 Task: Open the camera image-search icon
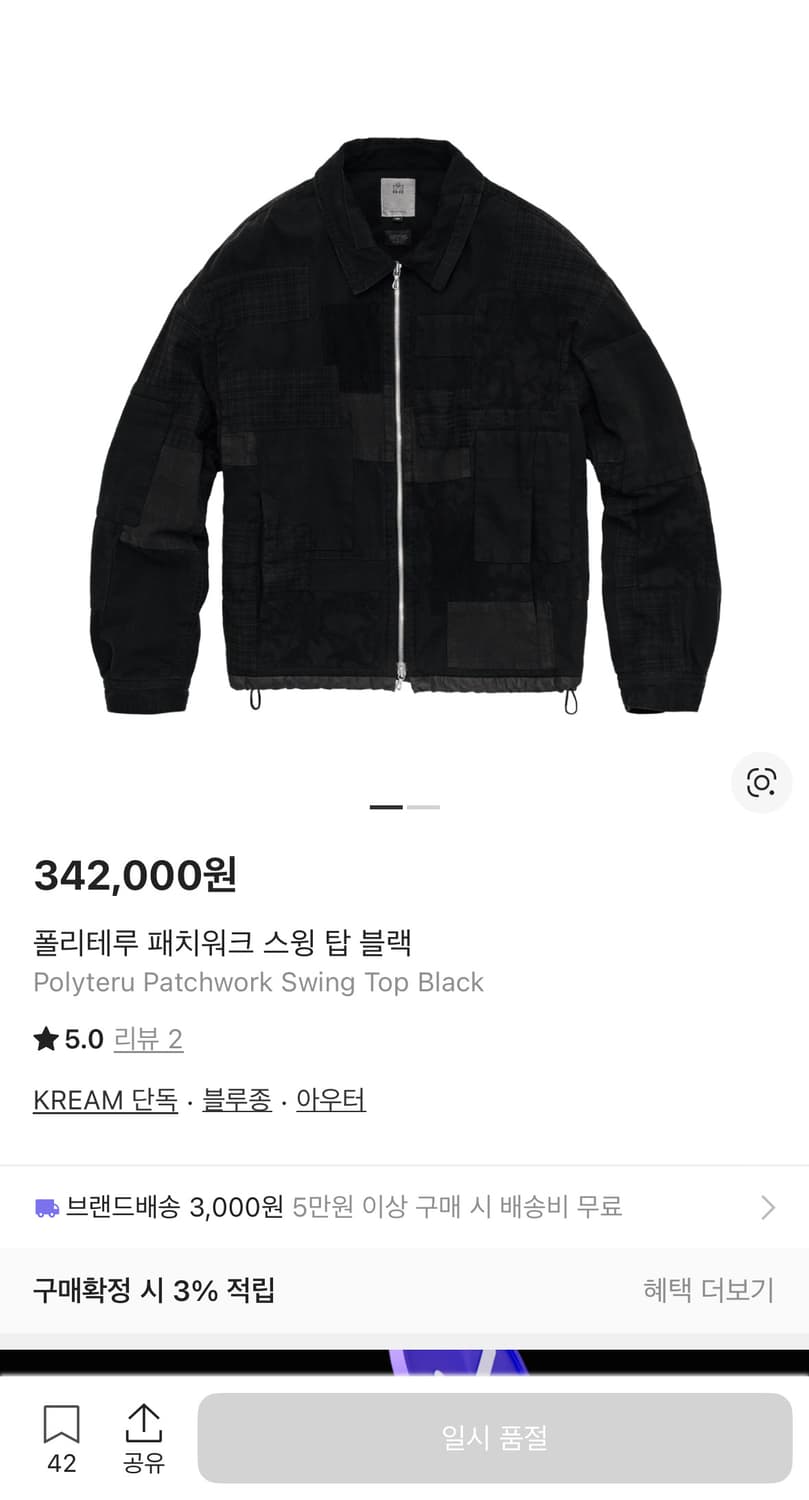pos(762,783)
